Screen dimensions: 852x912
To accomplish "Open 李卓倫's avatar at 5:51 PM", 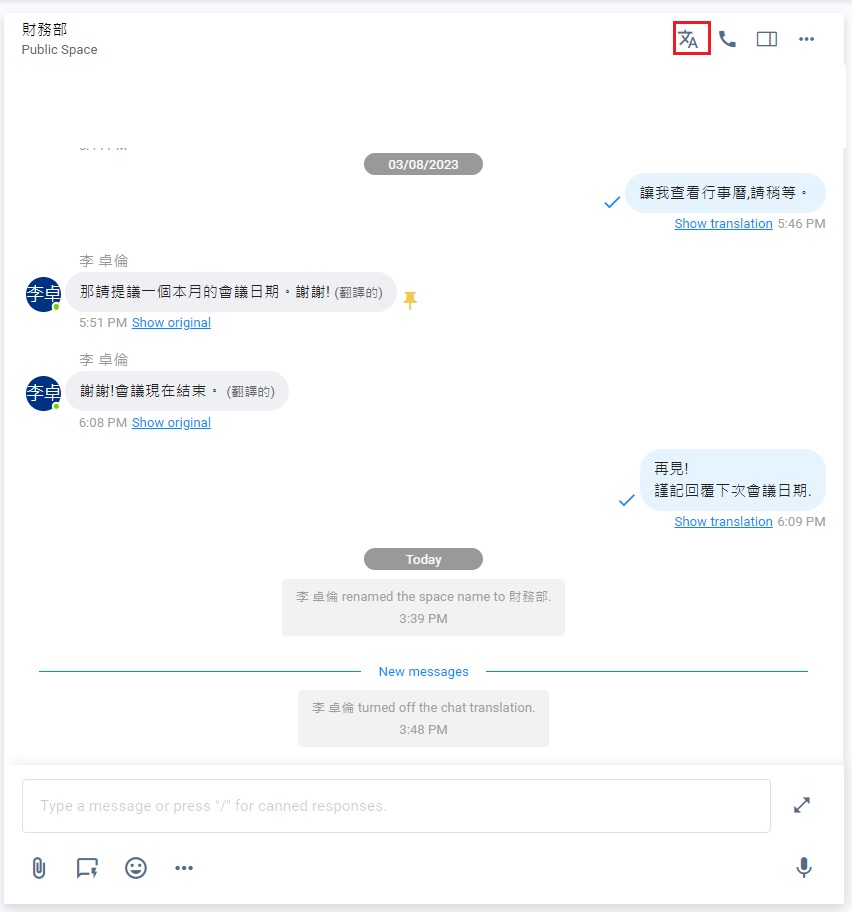I will 43,294.
